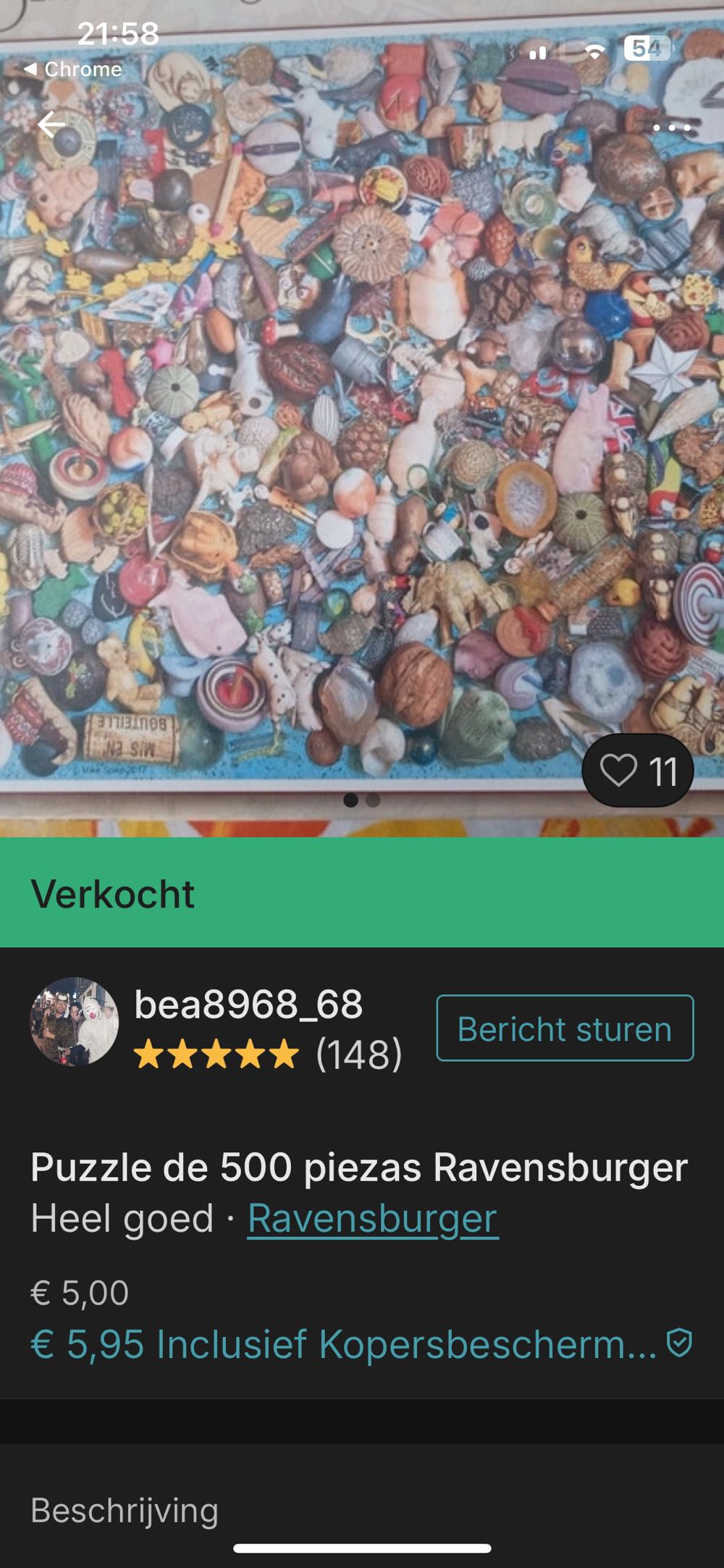Return to Chrome via status bar shortcut
The height and width of the screenshot is (1568, 724).
(x=72, y=70)
